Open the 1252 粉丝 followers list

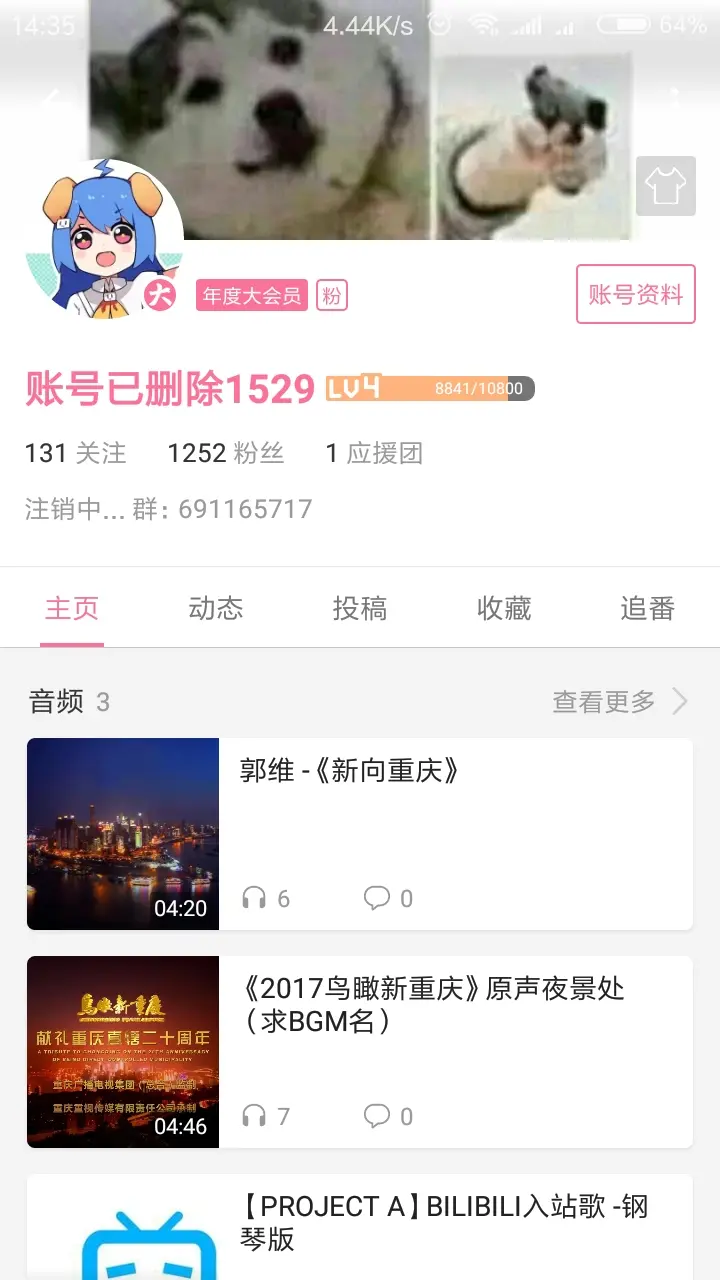(225, 453)
